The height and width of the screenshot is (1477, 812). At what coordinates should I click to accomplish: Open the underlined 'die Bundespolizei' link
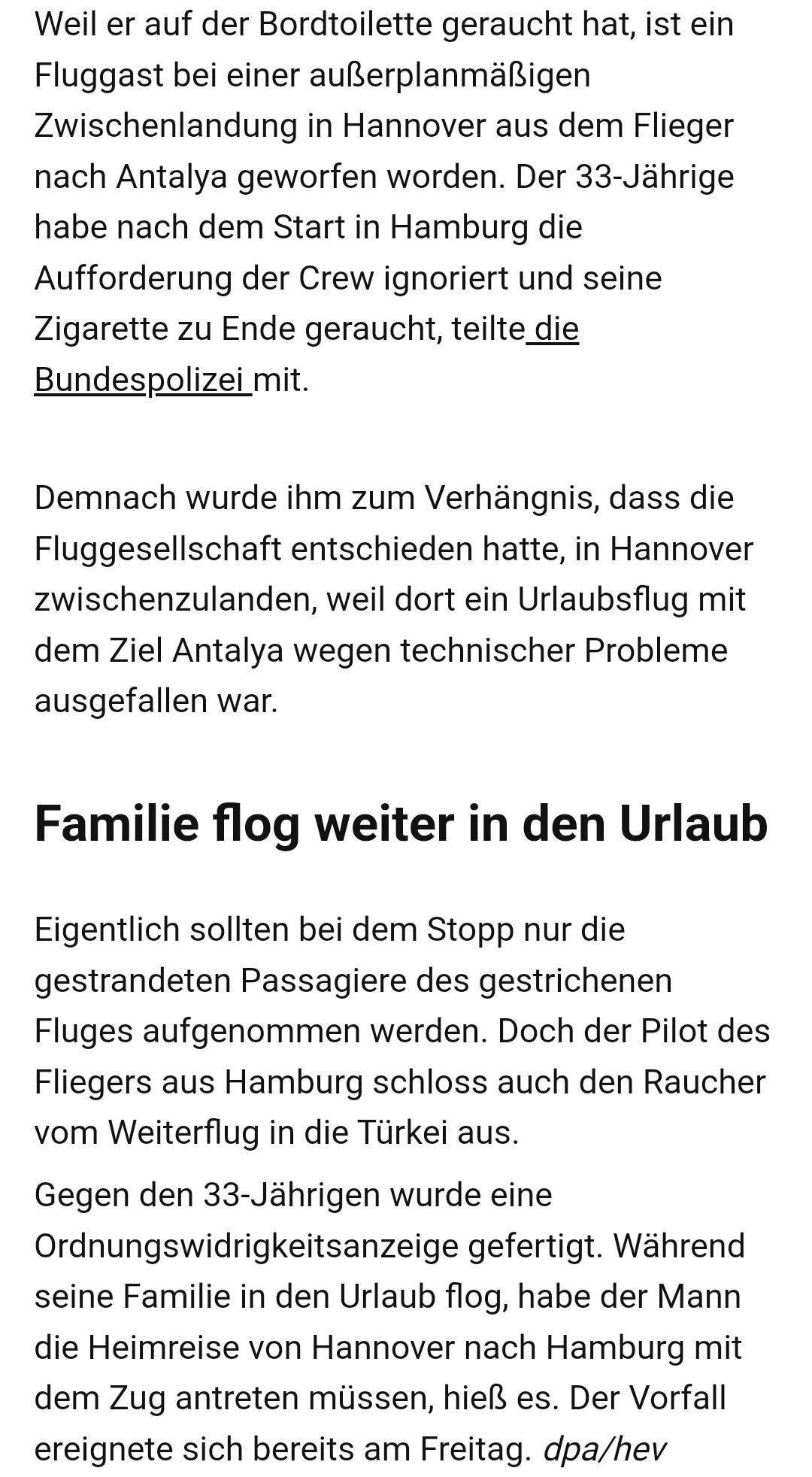click(x=141, y=380)
